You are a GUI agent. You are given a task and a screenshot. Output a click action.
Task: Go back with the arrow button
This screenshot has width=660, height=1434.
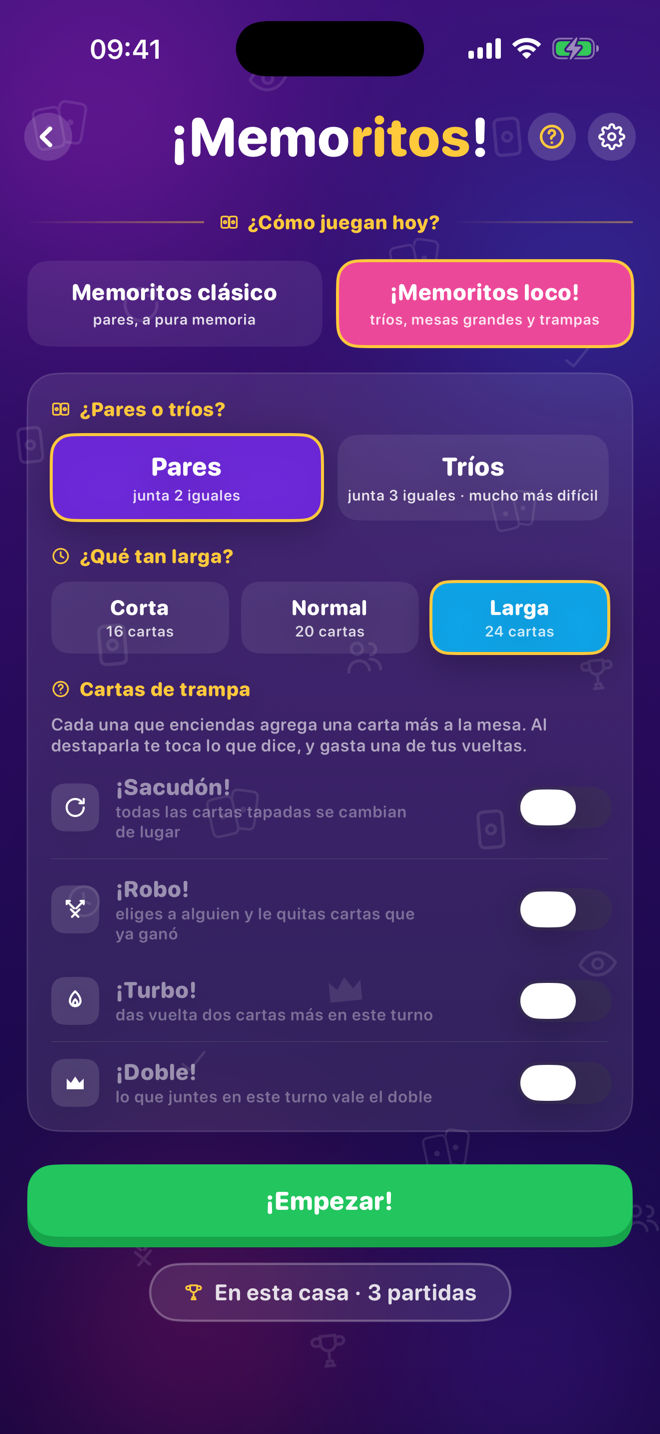pos(47,137)
